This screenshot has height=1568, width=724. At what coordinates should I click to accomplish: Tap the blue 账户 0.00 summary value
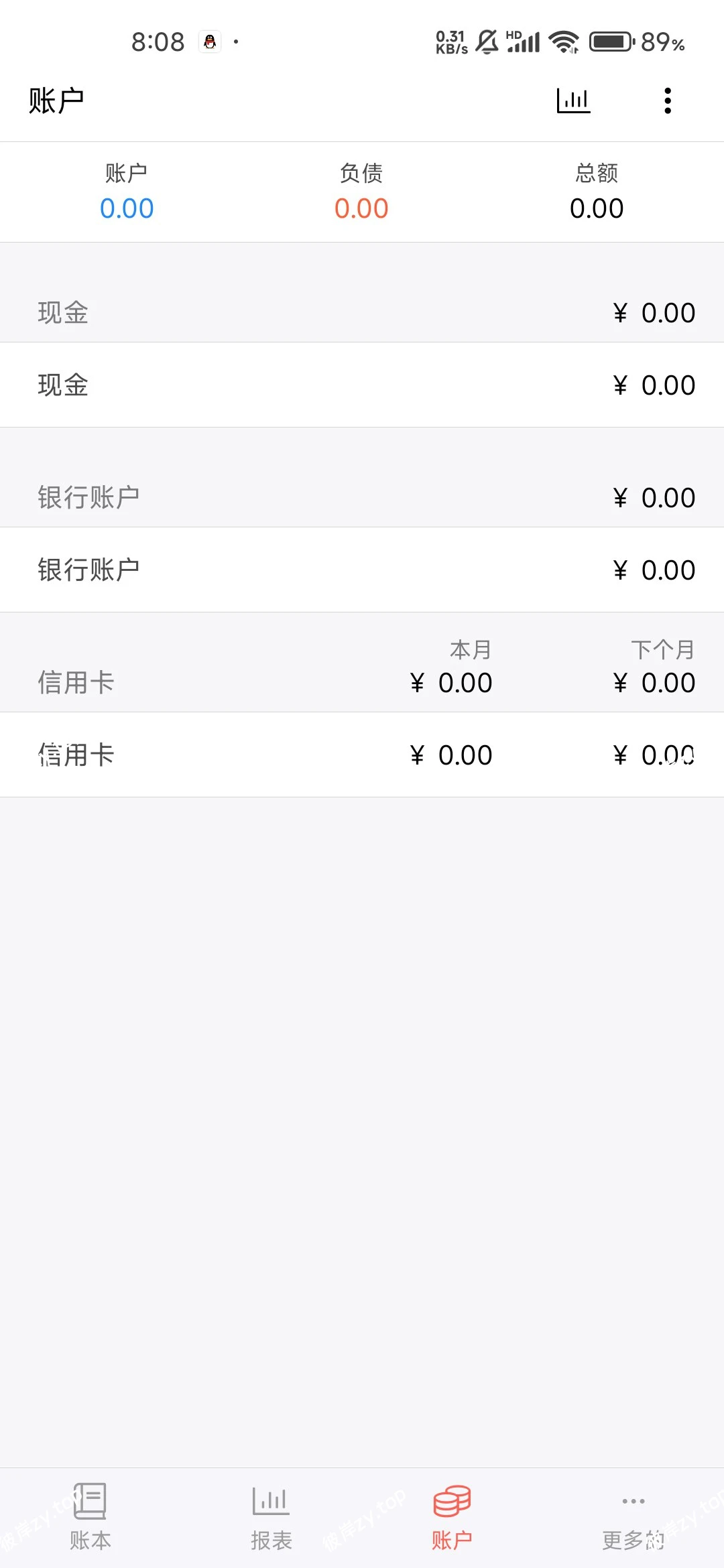(127, 208)
